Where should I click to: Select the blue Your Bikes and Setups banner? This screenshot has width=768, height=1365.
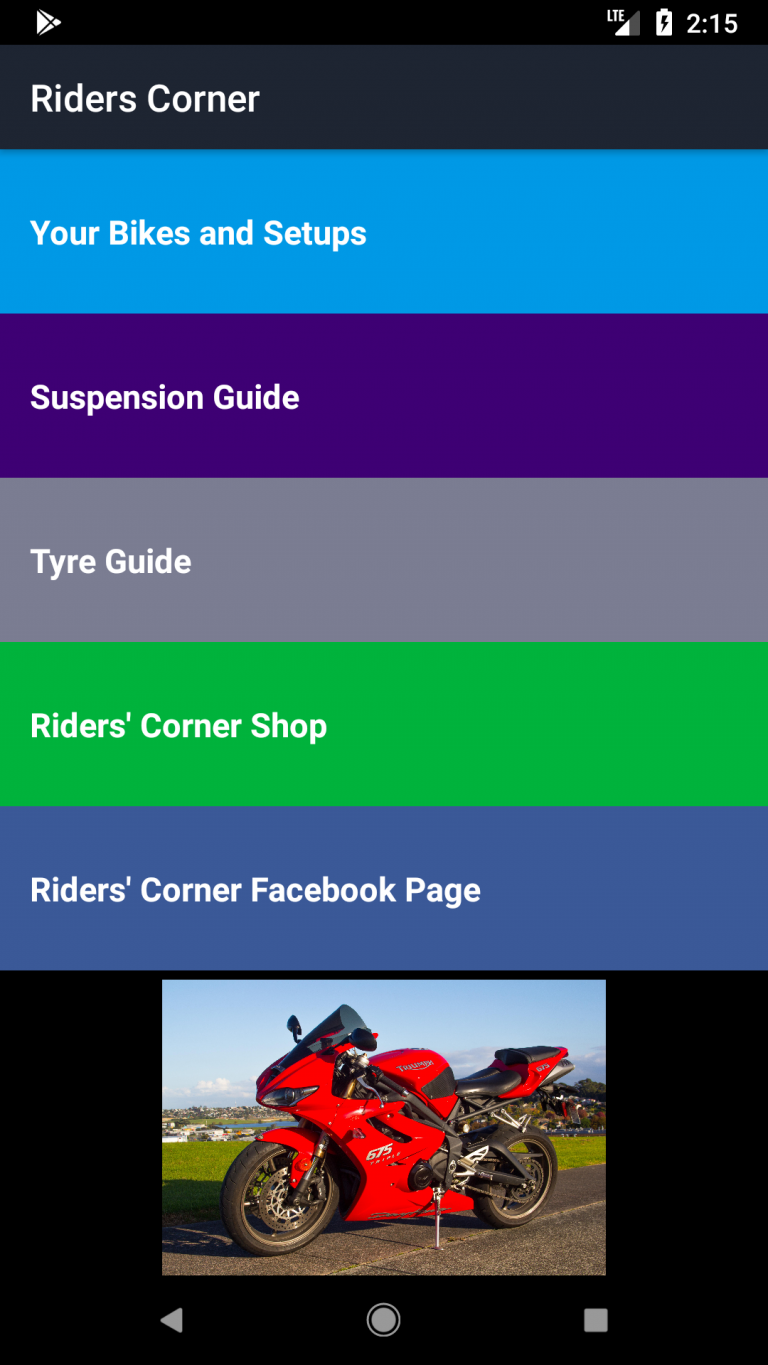pyautogui.click(x=384, y=231)
